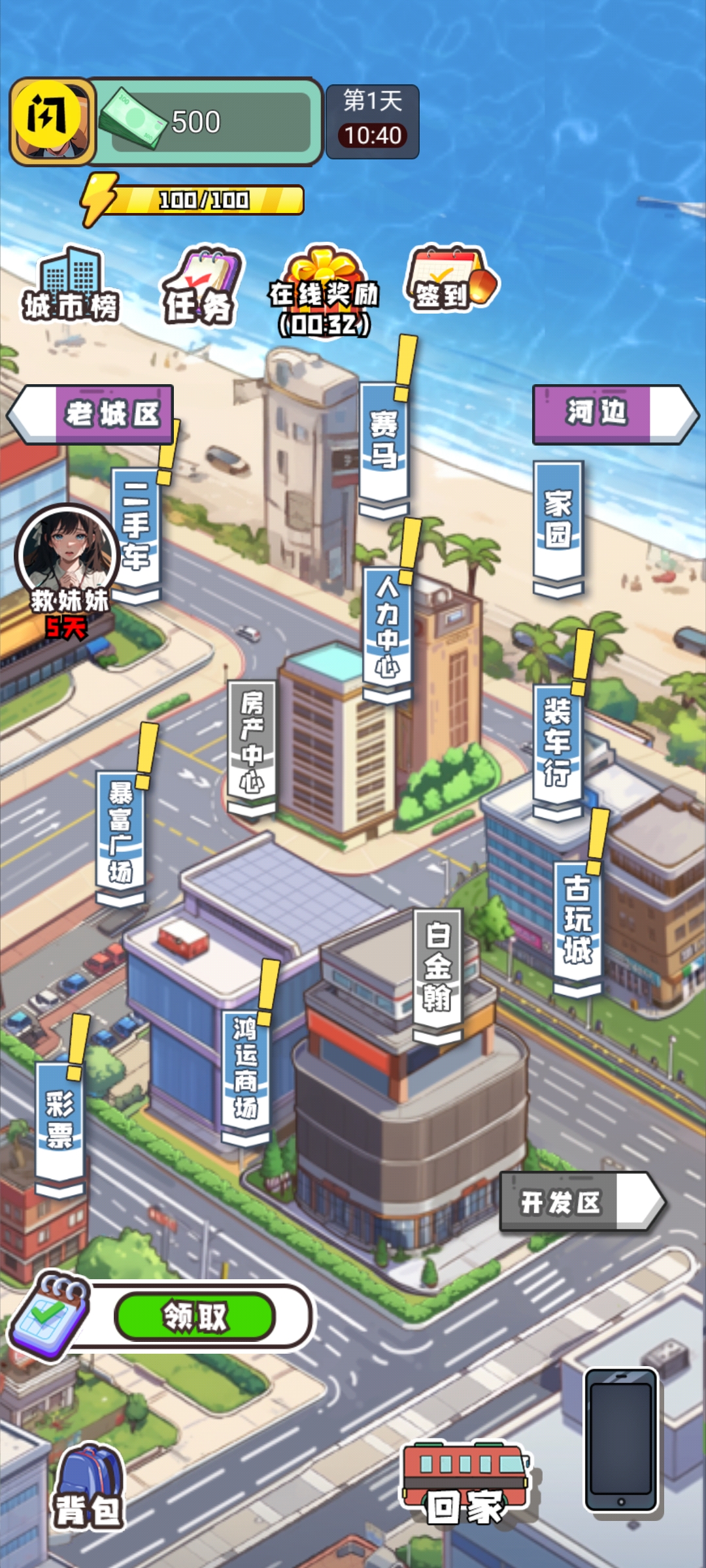Viewport: 706px width, 1568px height.
Task: Open the 装车行 car shop
Action: point(557,743)
